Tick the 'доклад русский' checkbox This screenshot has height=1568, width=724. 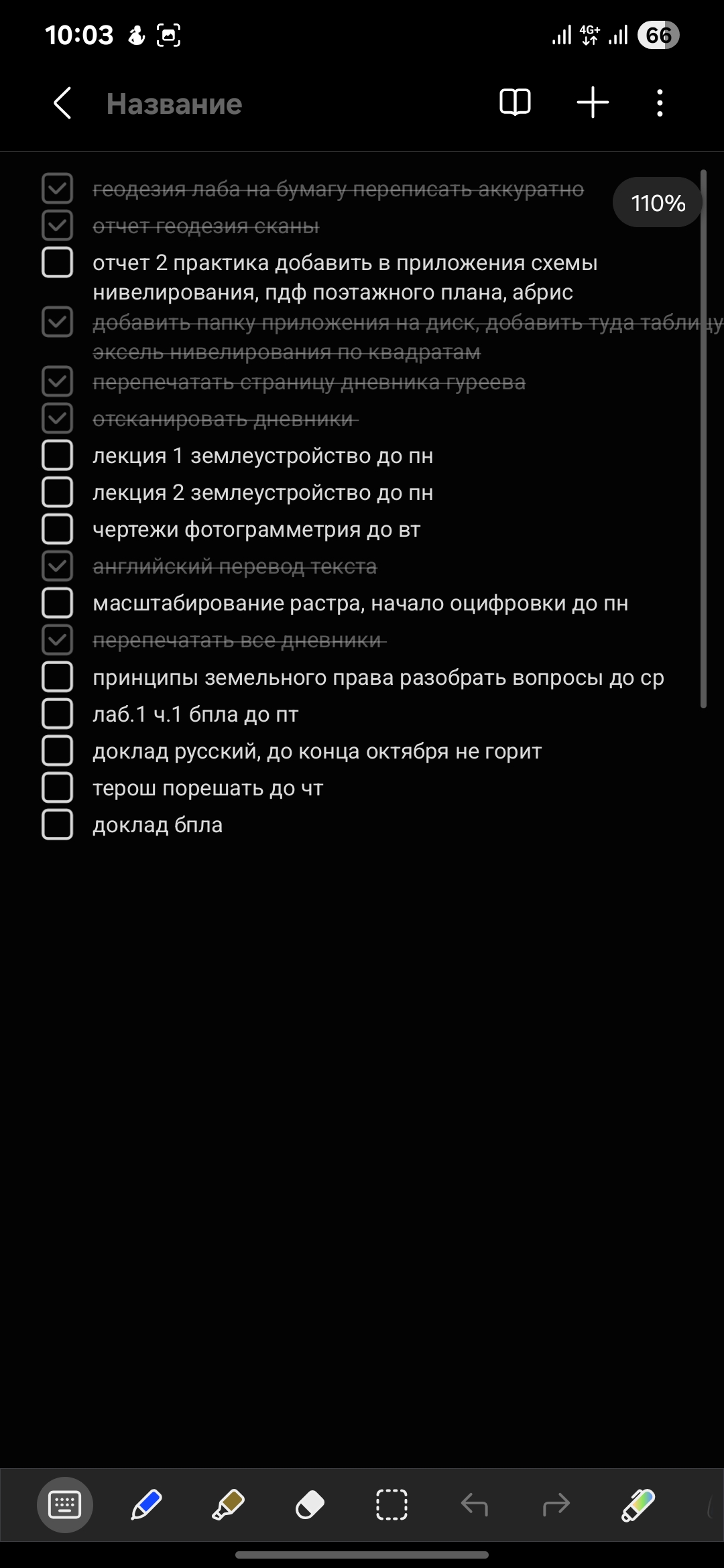(x=58, y=750)
